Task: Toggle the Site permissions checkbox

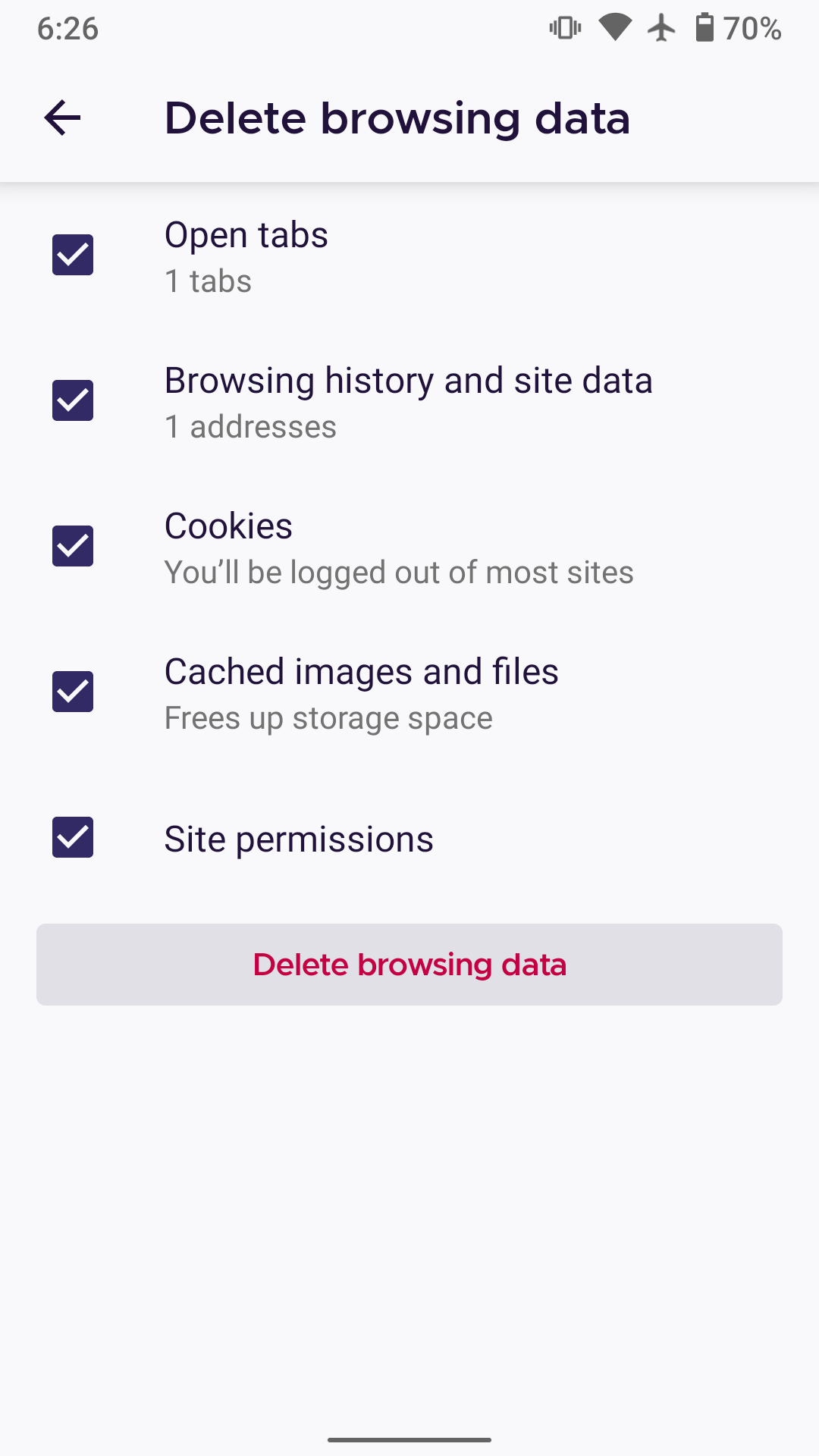Action: tap(73, 837)
